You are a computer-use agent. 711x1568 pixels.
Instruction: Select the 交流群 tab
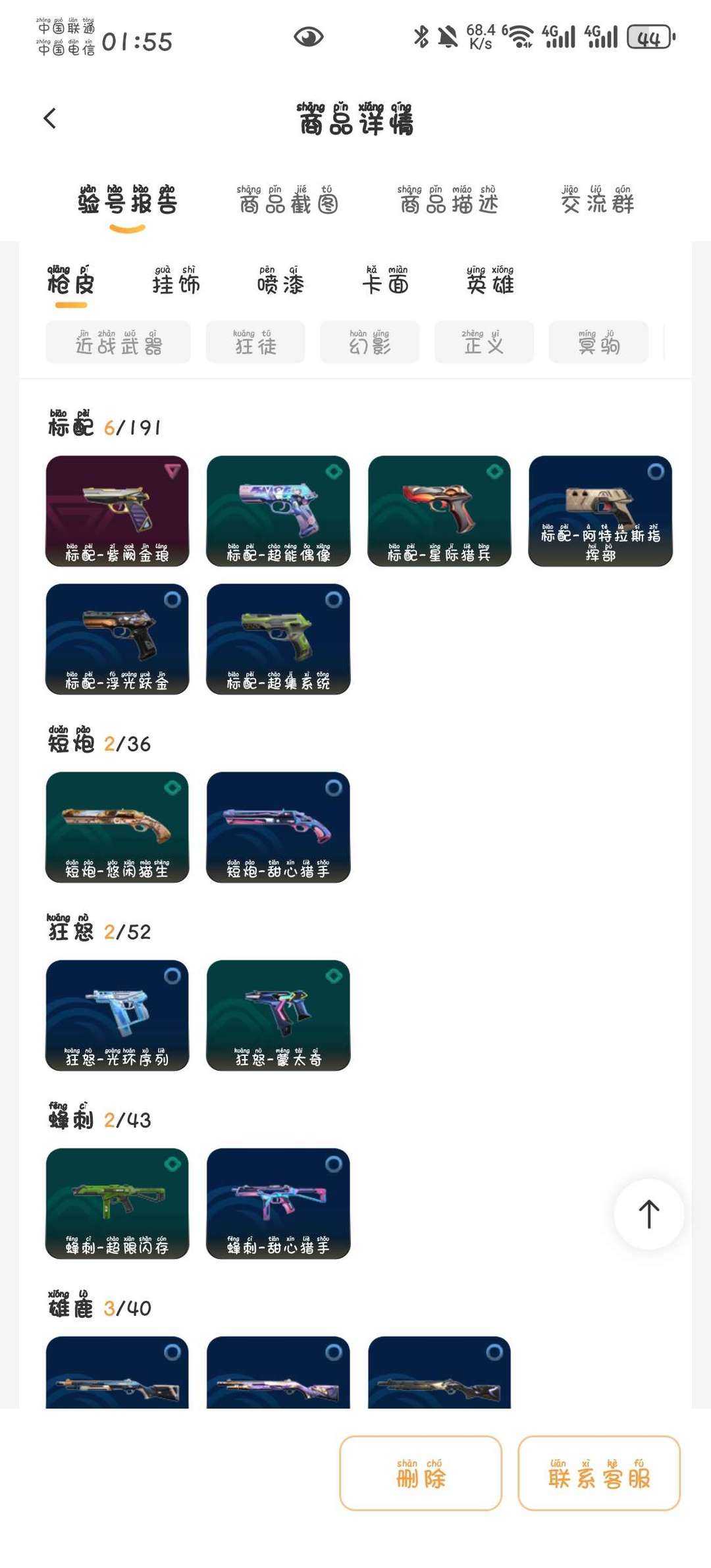[597, 201]
